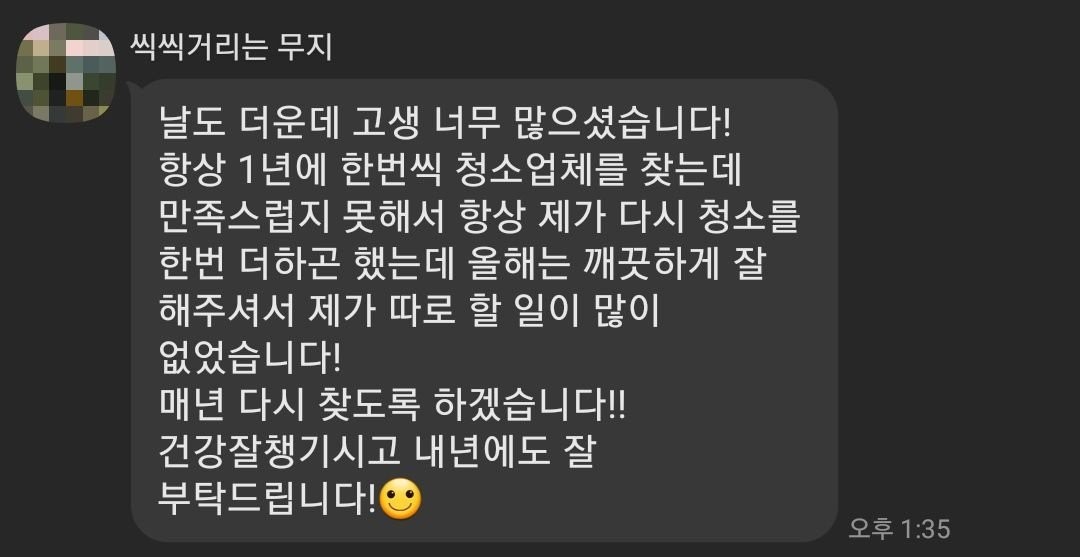Open 씩씩거리는 무지's profile picture

[x=67, y=72]
